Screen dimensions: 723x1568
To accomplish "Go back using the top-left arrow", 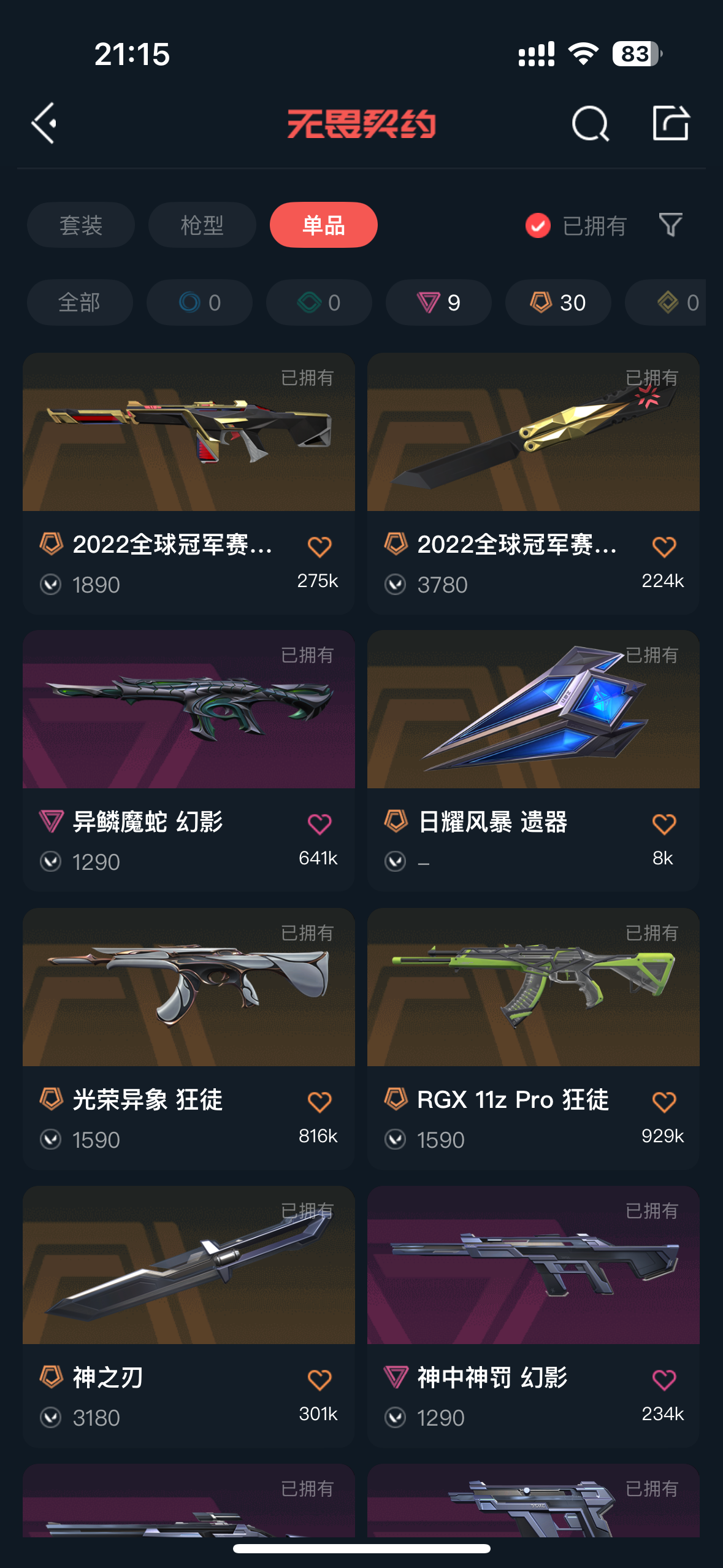I will (44, 123).
